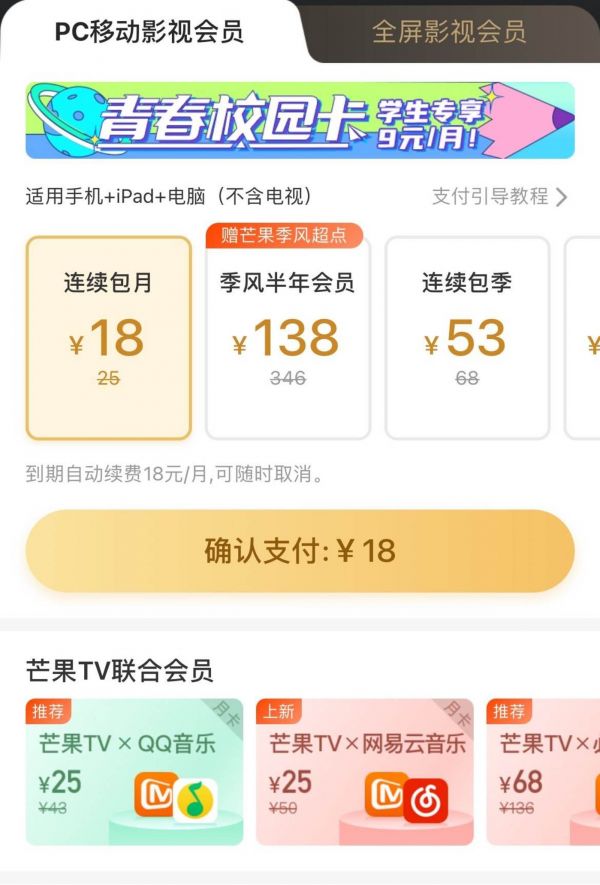Image resolution: width=600 pixels, height=885 pixels.
Task: Open the 支付引导教程 link
Action: pyautogui.click(x=499, y=196)
